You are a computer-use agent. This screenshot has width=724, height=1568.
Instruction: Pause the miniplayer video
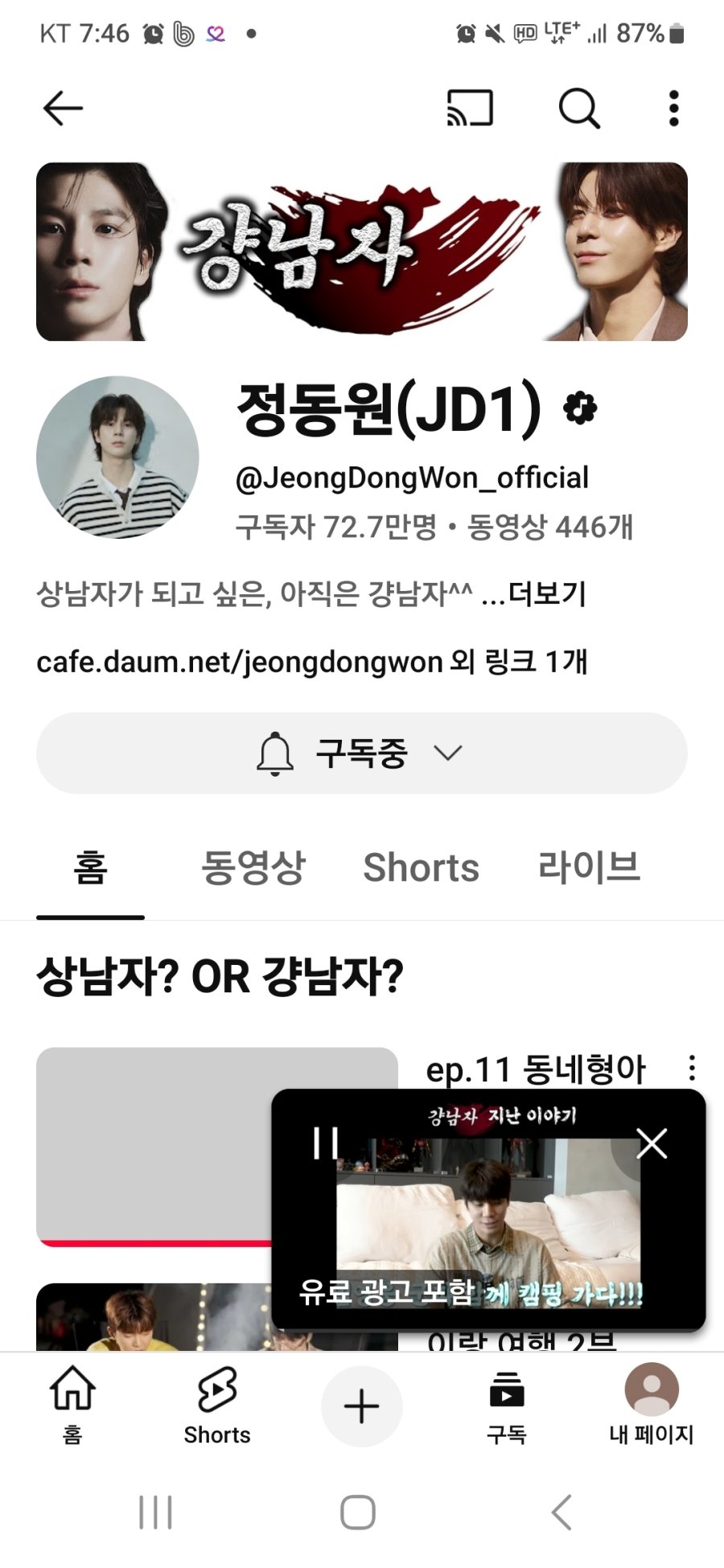pos(326,1143)
